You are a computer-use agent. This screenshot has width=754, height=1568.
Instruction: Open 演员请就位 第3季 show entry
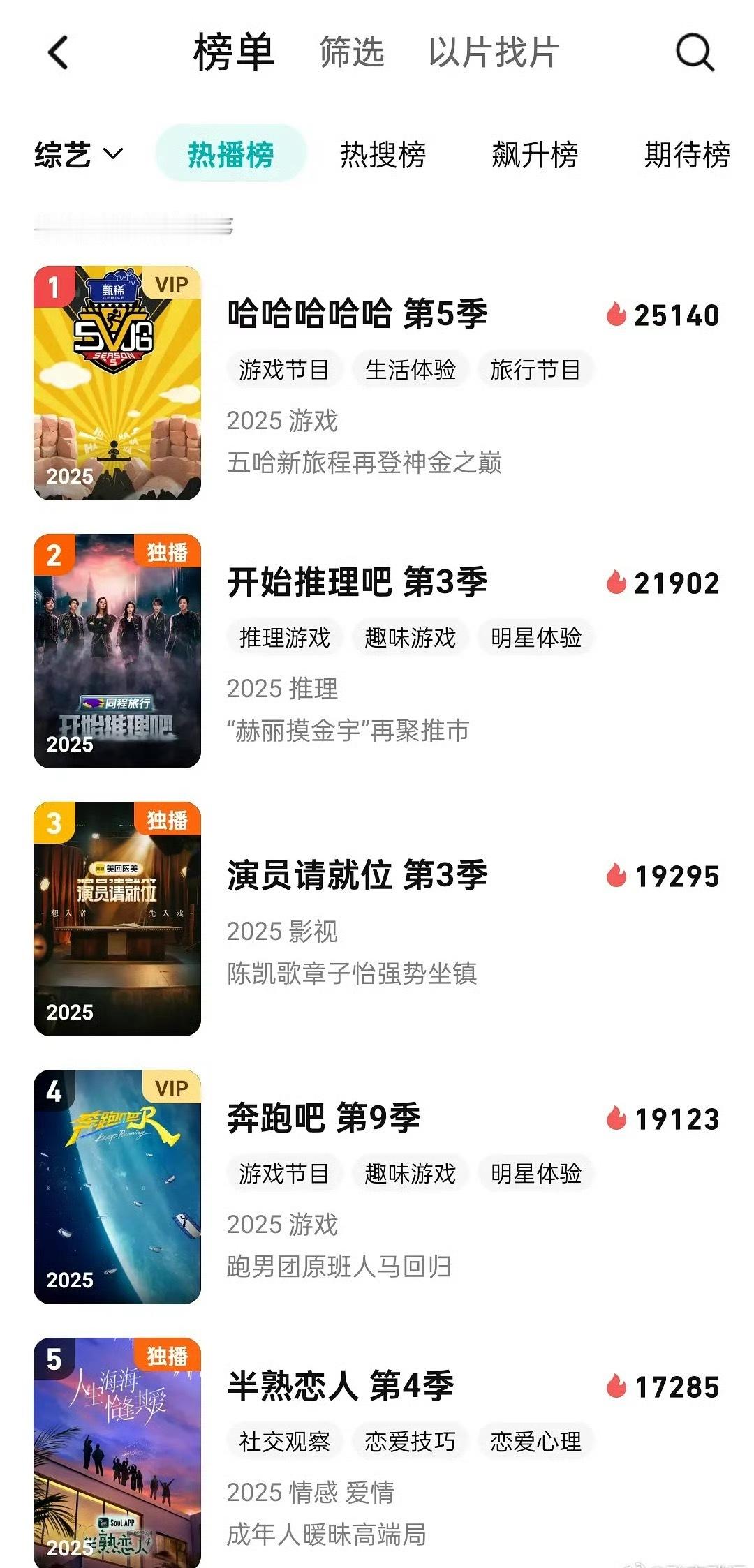357,875
